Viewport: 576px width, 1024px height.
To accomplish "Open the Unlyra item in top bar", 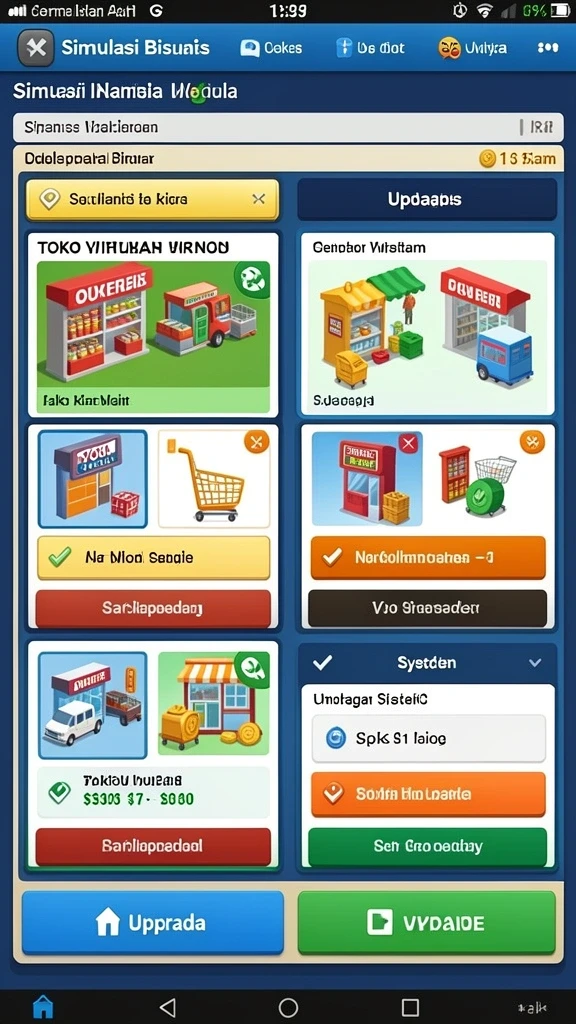I will click(x=473, y=48).
